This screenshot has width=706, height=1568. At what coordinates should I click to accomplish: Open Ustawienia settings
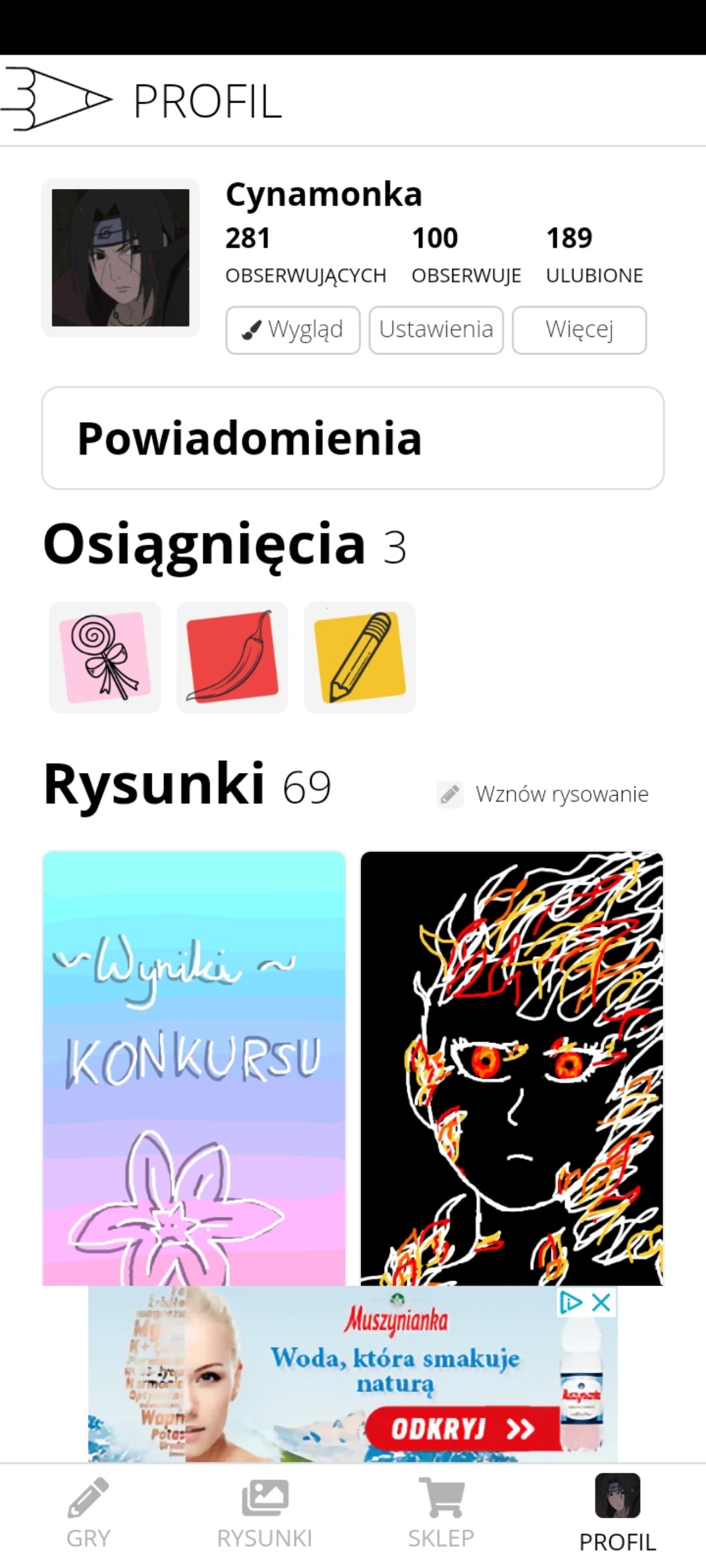pos(436,330)
